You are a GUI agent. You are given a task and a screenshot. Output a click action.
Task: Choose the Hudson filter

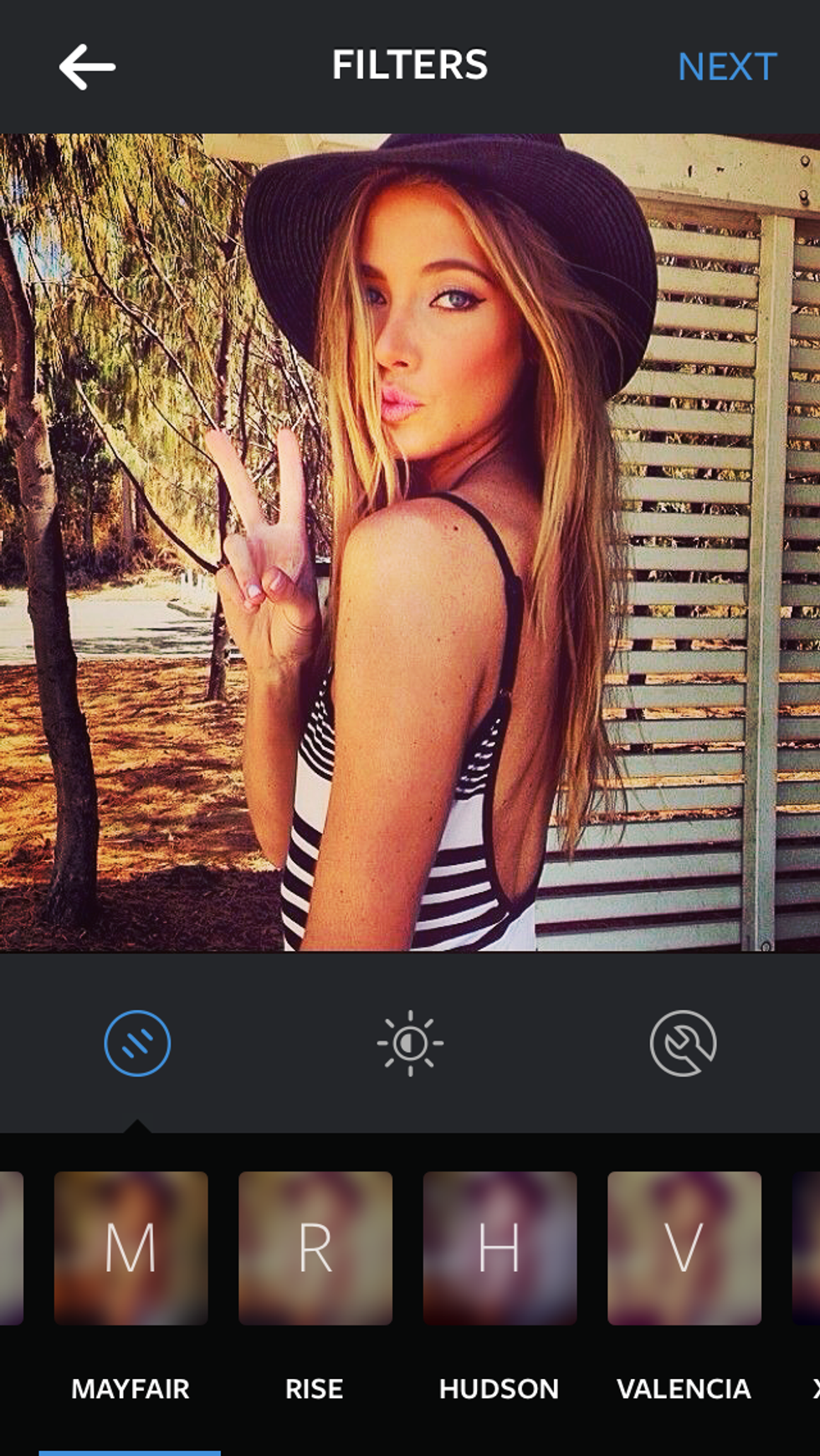[500, 1248]
